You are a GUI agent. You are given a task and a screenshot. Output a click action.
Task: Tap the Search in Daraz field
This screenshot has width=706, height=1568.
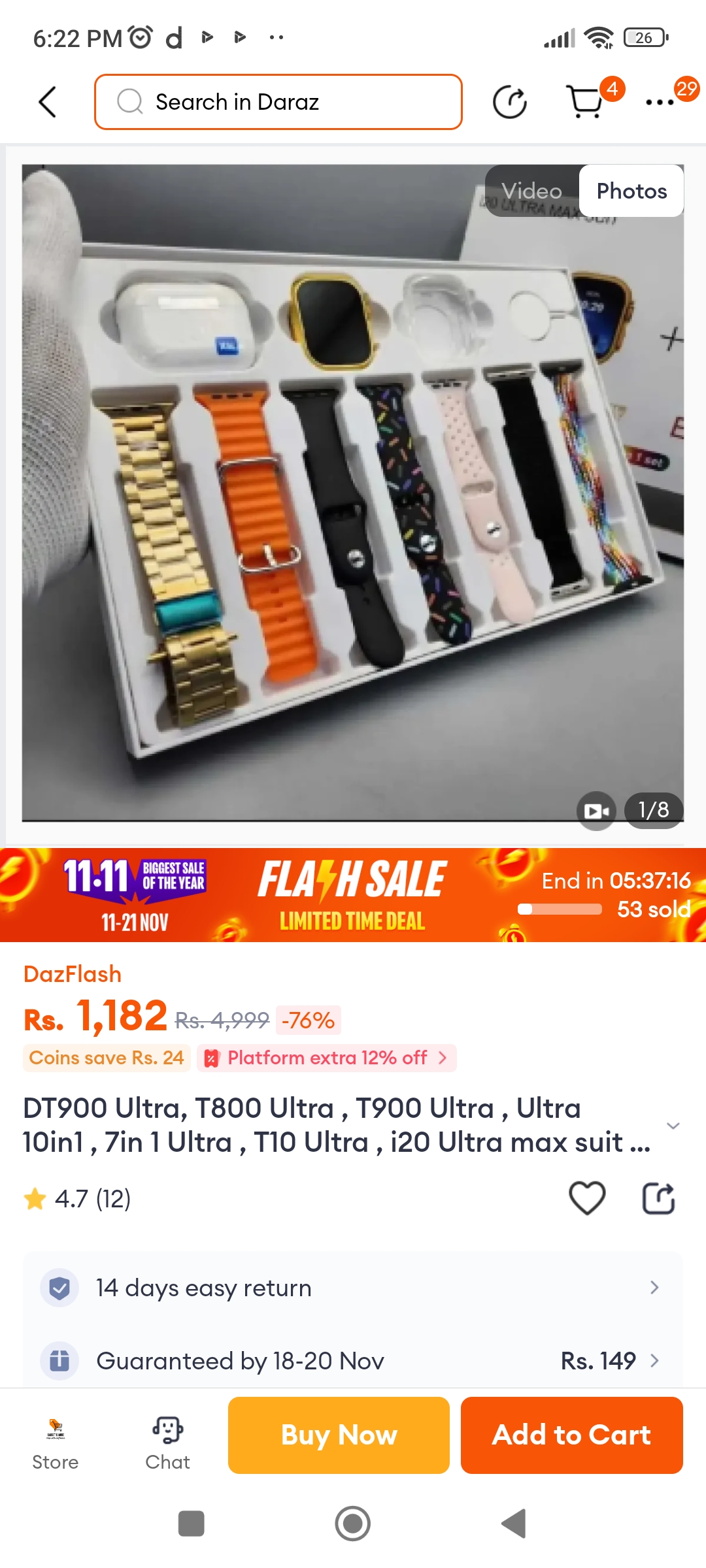[278, 102]
